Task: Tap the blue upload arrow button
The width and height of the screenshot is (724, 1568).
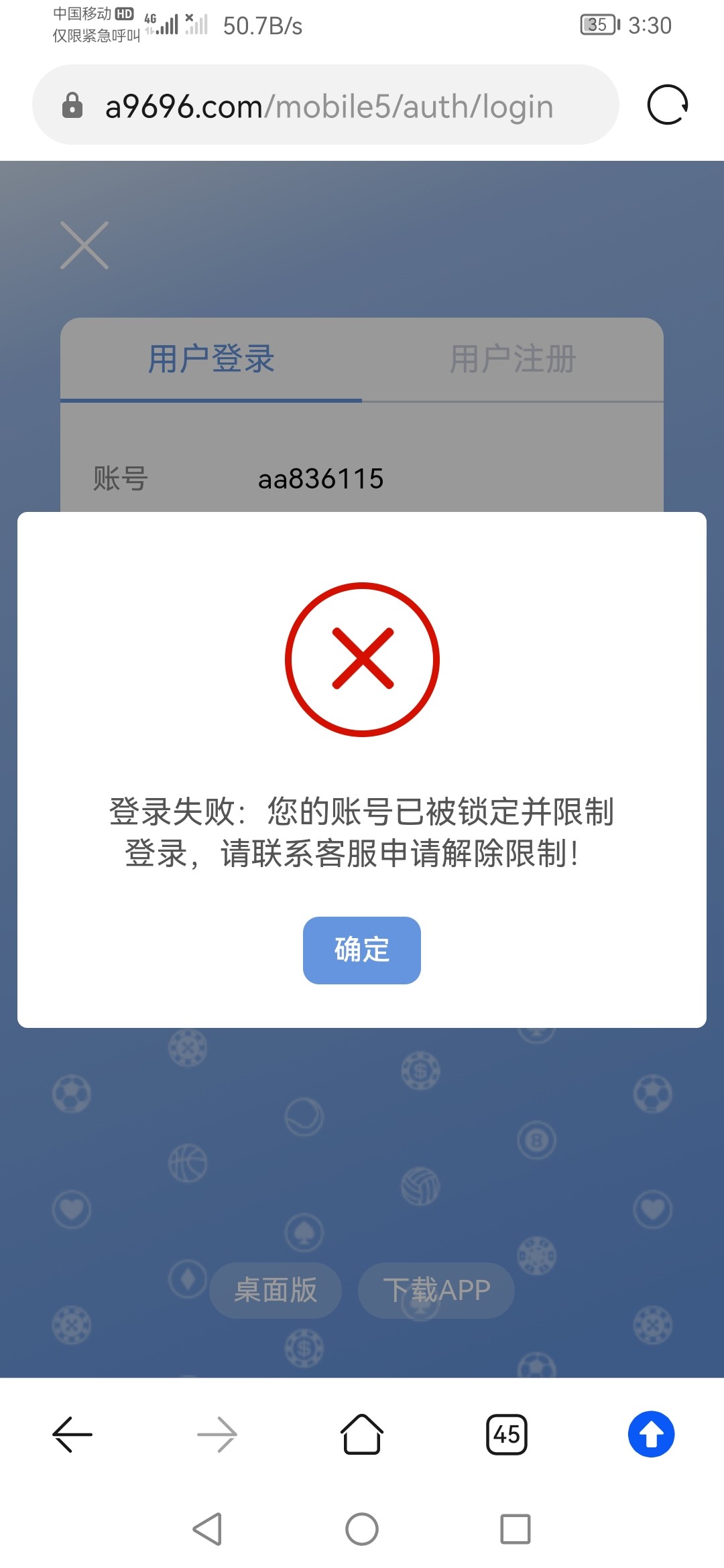Action: (x=651, y=1435)
